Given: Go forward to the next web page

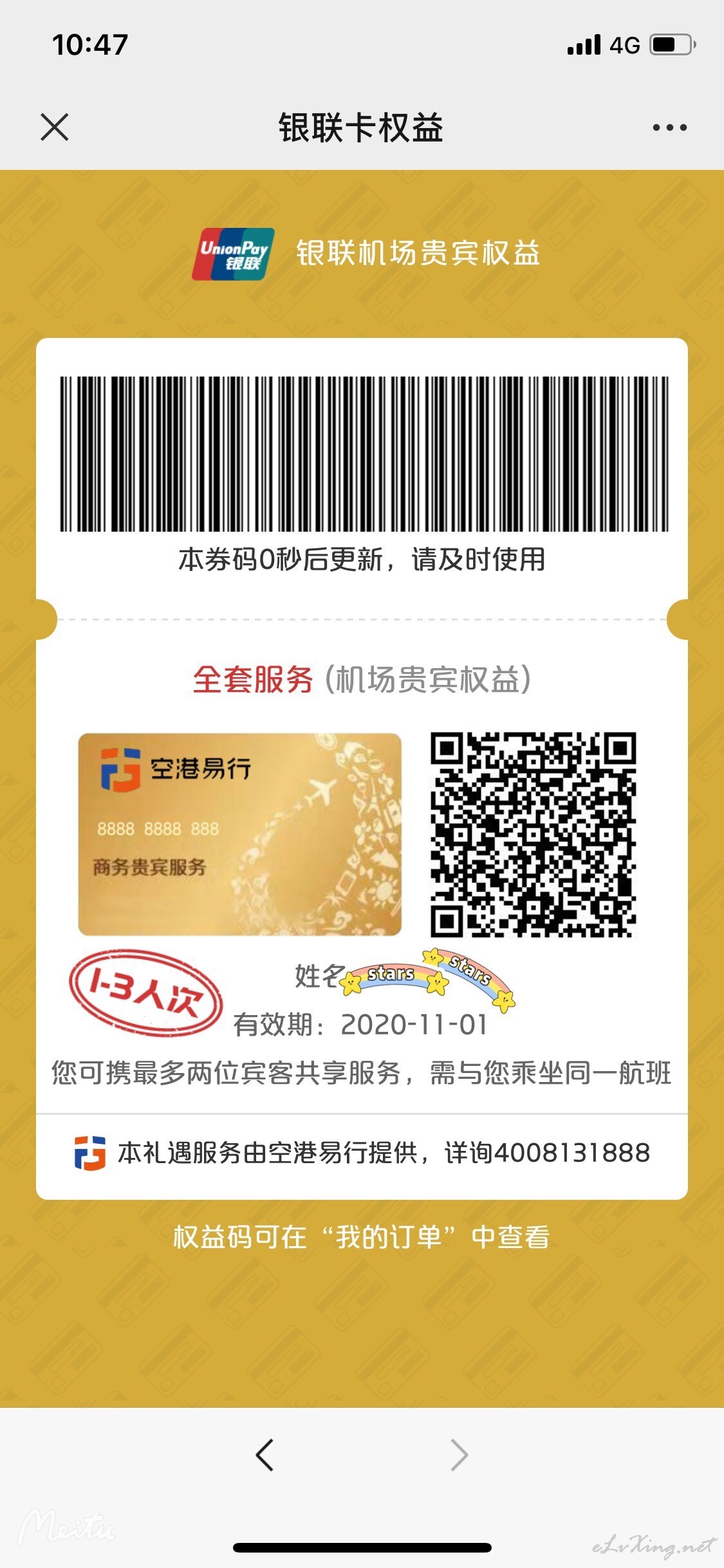Looking at the screenshot, I should (459, 1455).
